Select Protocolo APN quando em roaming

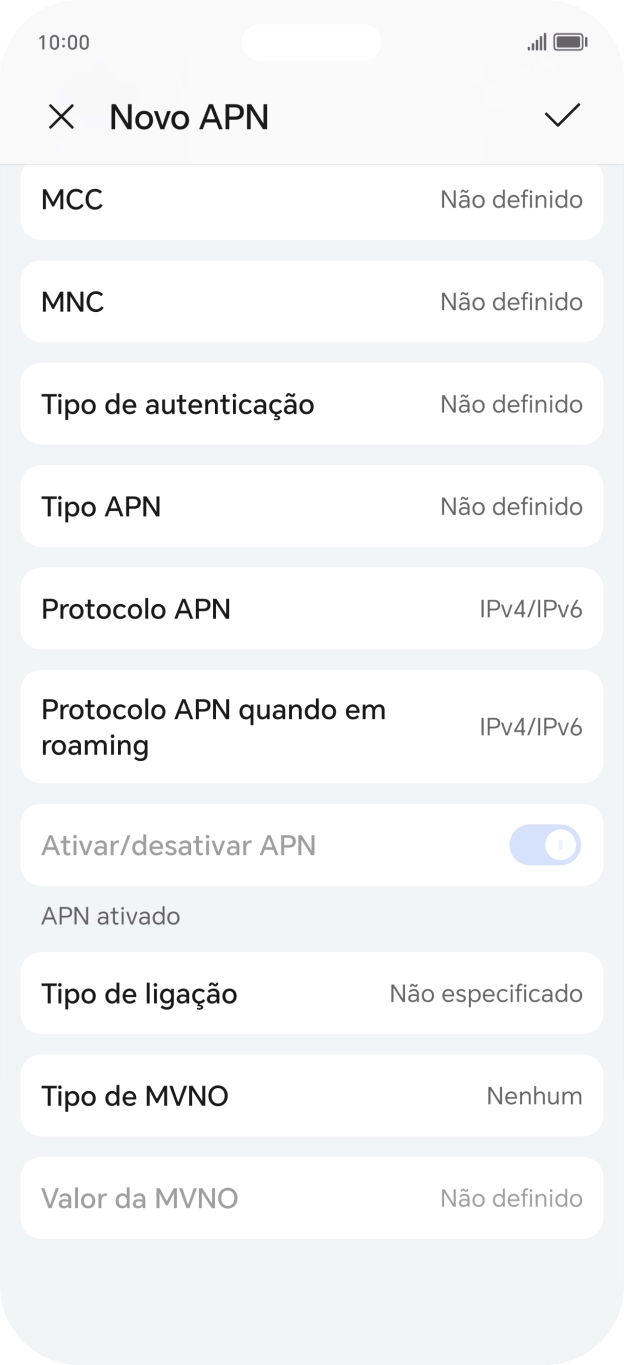tap(311, 727)
